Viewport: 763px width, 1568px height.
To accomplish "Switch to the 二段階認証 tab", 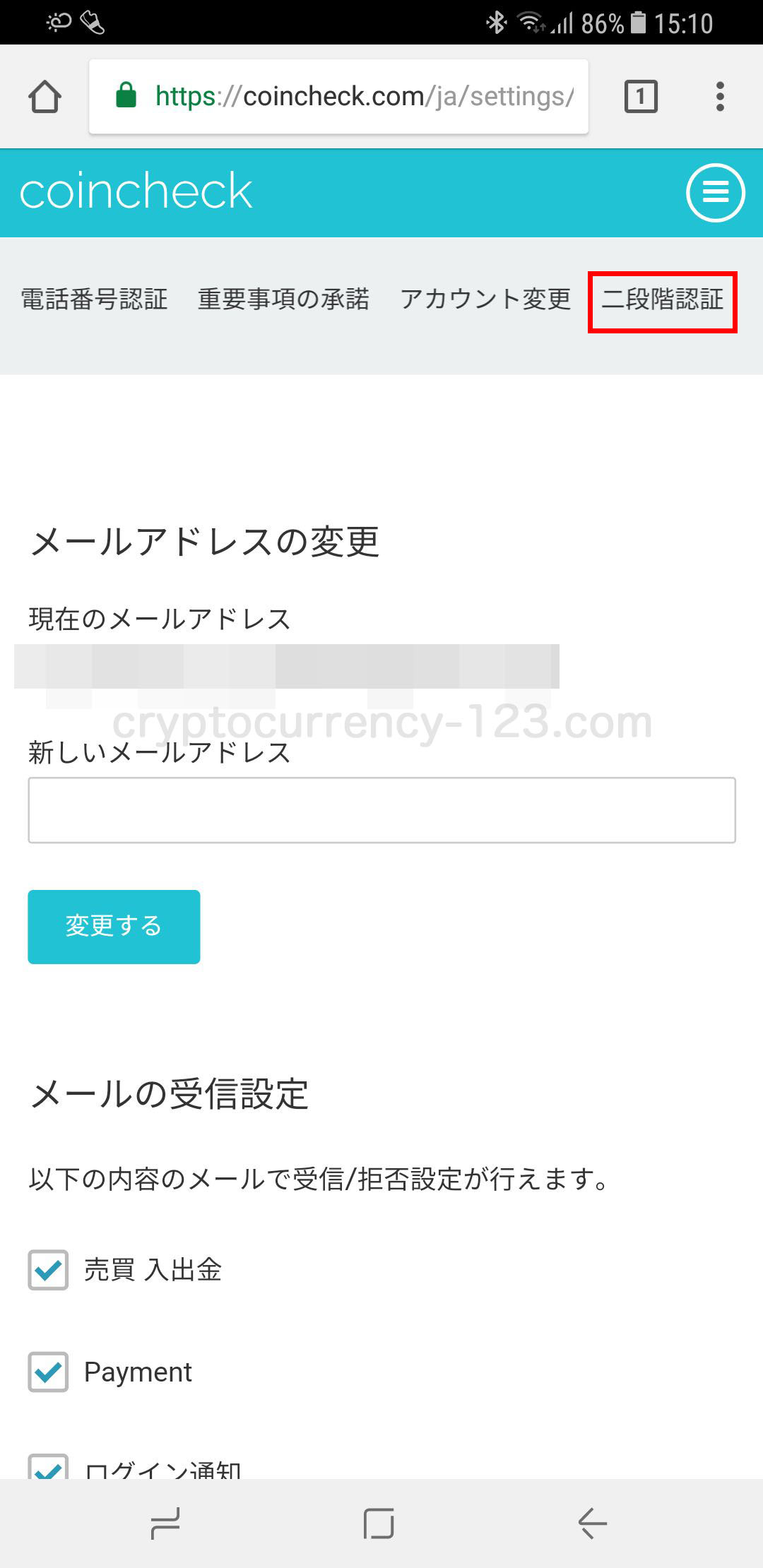I will tap(663, 299).
